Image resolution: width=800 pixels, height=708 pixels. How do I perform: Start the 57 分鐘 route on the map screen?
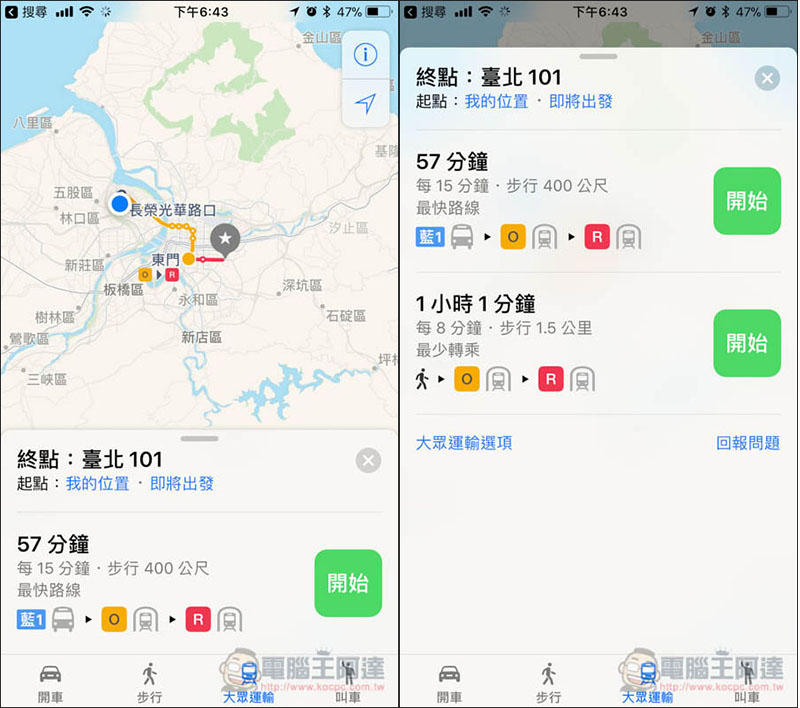coord(347,583)
